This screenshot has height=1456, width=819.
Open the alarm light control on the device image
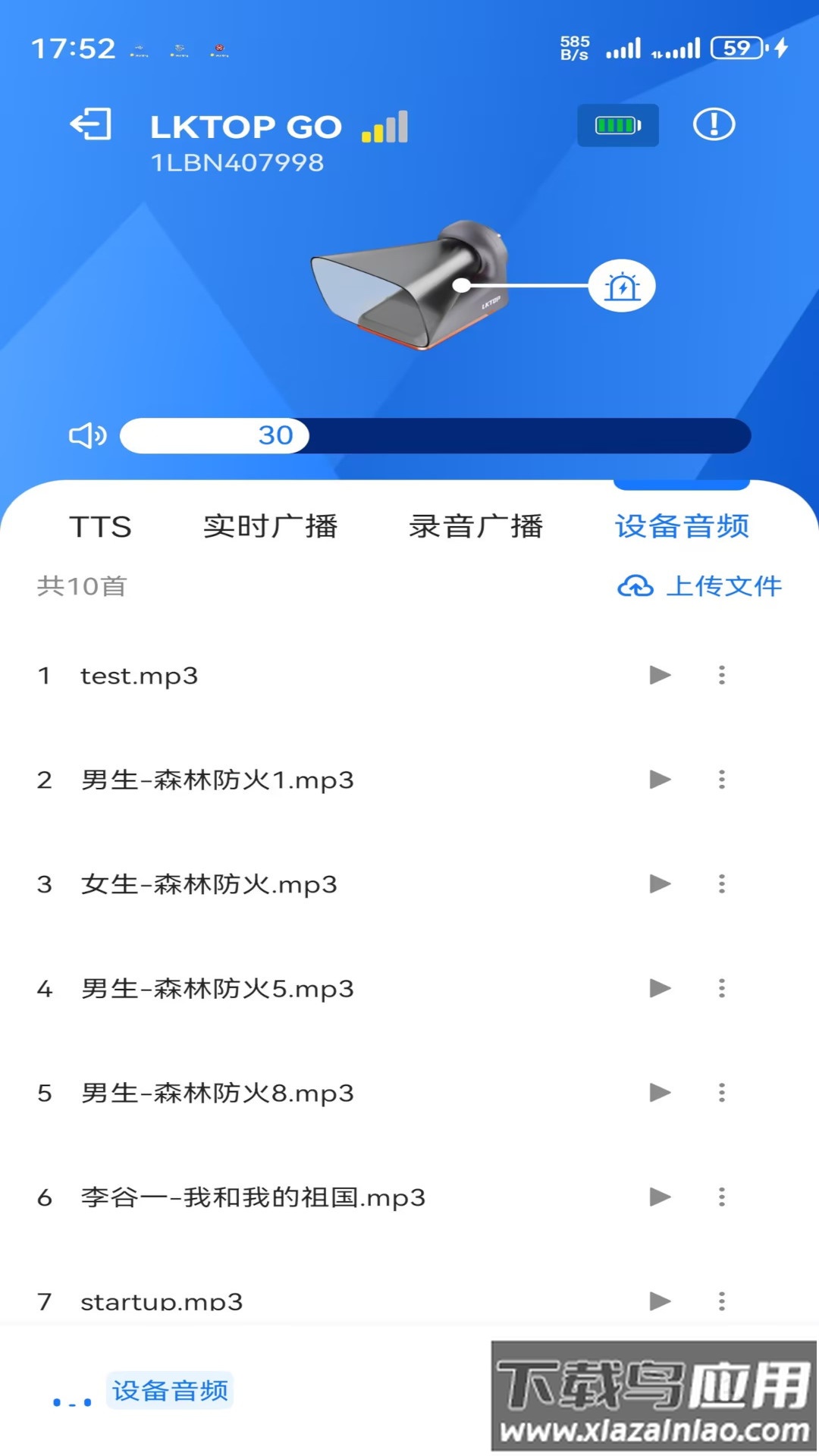[x=622, y=284]
